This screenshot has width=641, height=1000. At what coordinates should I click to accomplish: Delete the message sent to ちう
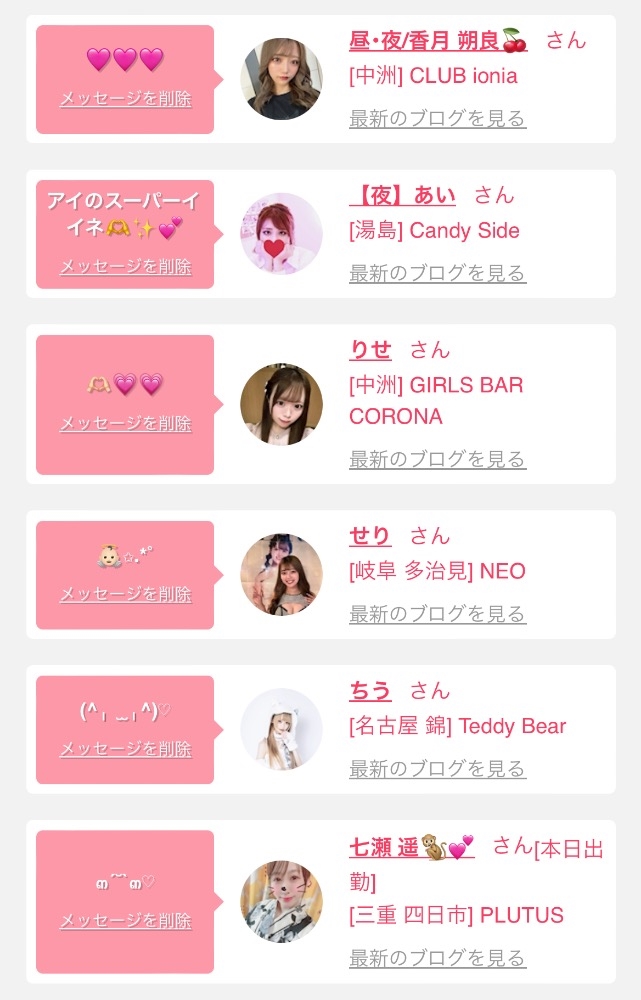click(125, 750)
